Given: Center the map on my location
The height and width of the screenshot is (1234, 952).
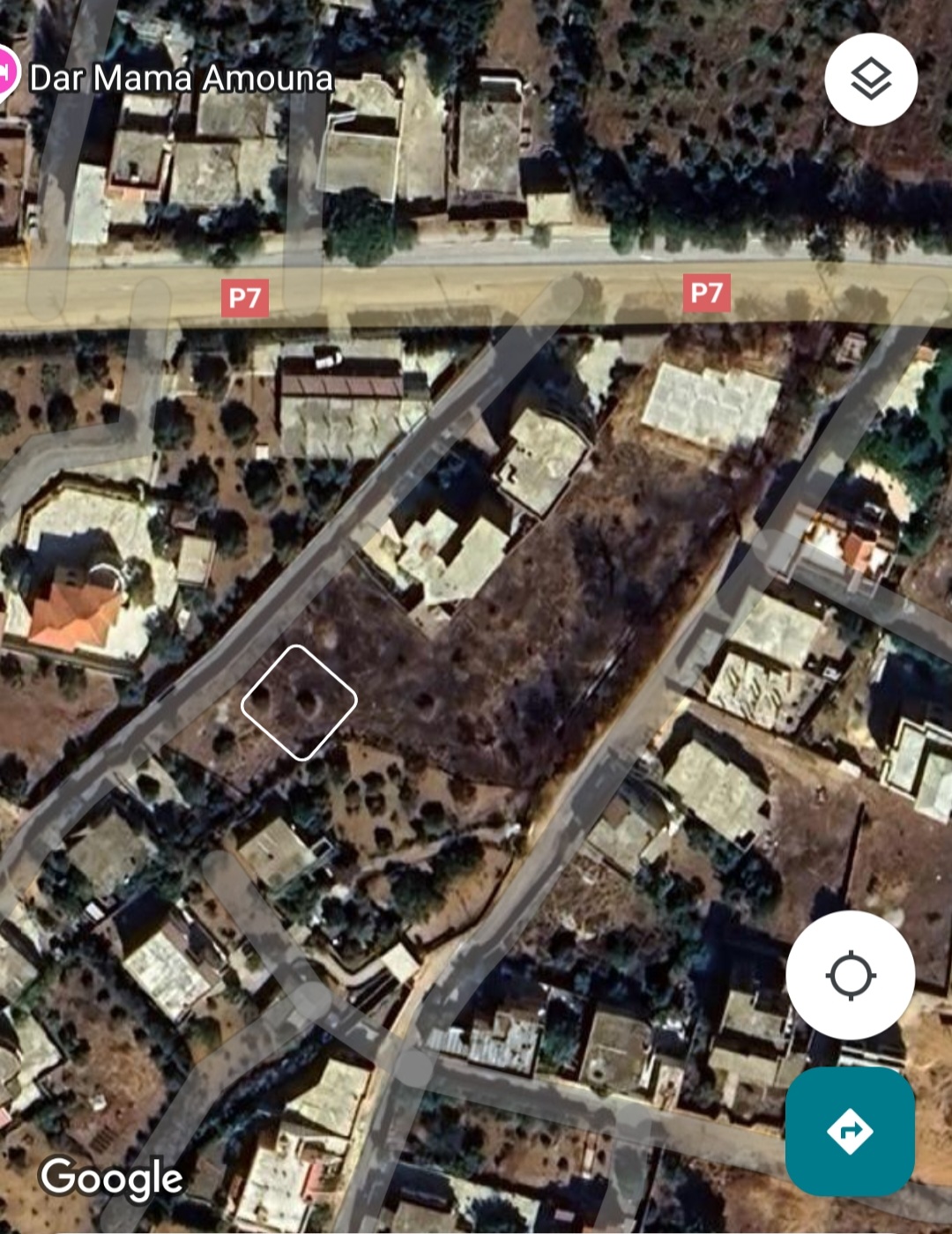Looking at the screenshot, I should point(850,975).
